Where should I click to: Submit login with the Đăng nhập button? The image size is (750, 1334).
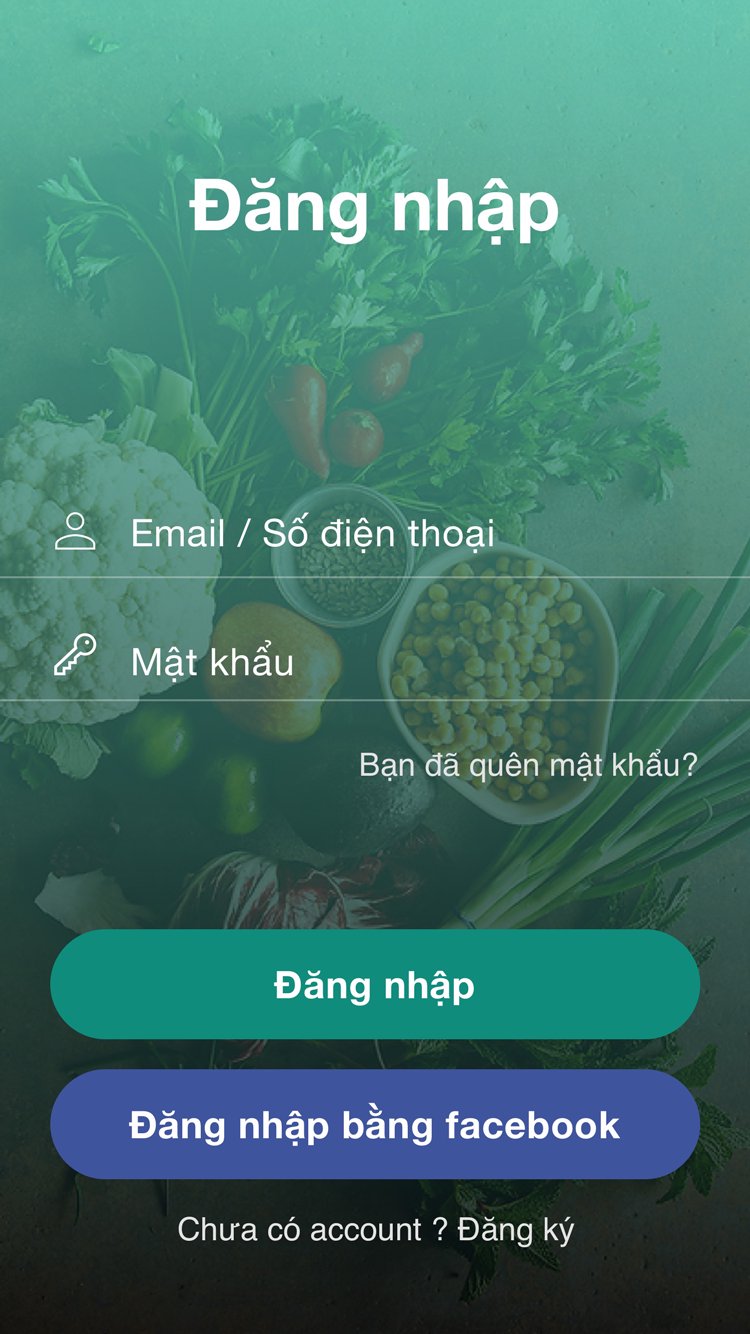pyautogui.click(x=375, y=984)
